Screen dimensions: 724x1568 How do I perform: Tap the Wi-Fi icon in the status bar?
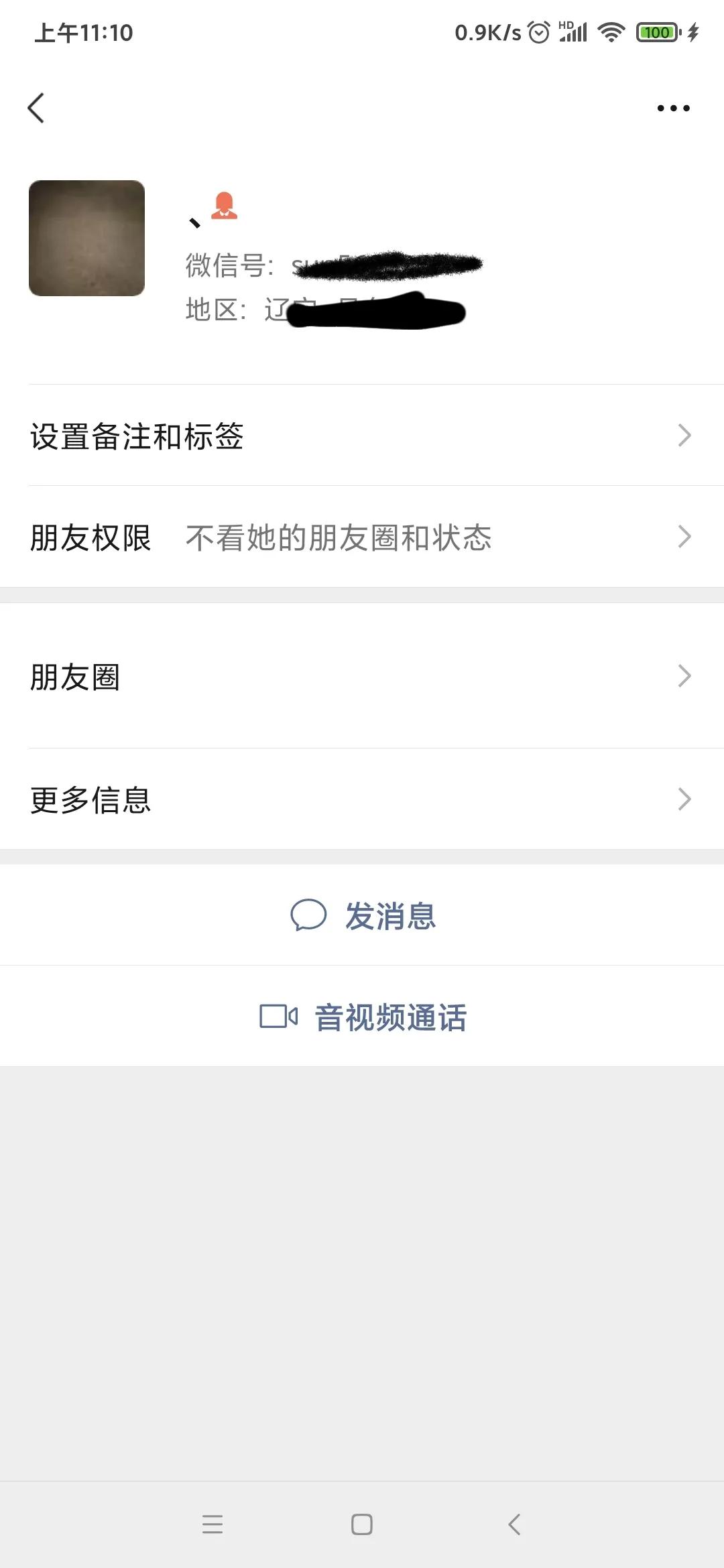click(x=611, y=31)
